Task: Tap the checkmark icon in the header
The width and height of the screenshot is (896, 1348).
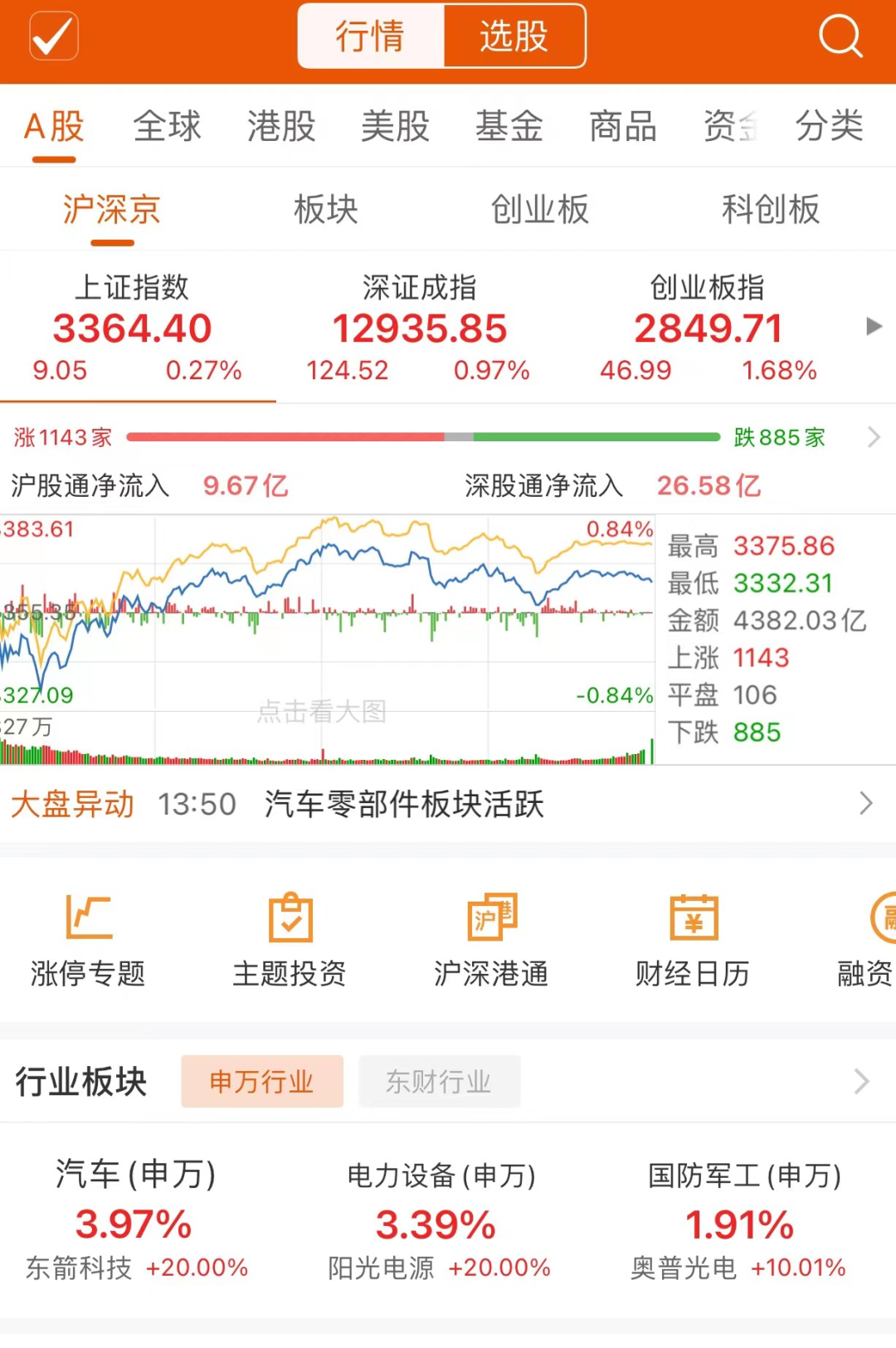Action: 54,36
